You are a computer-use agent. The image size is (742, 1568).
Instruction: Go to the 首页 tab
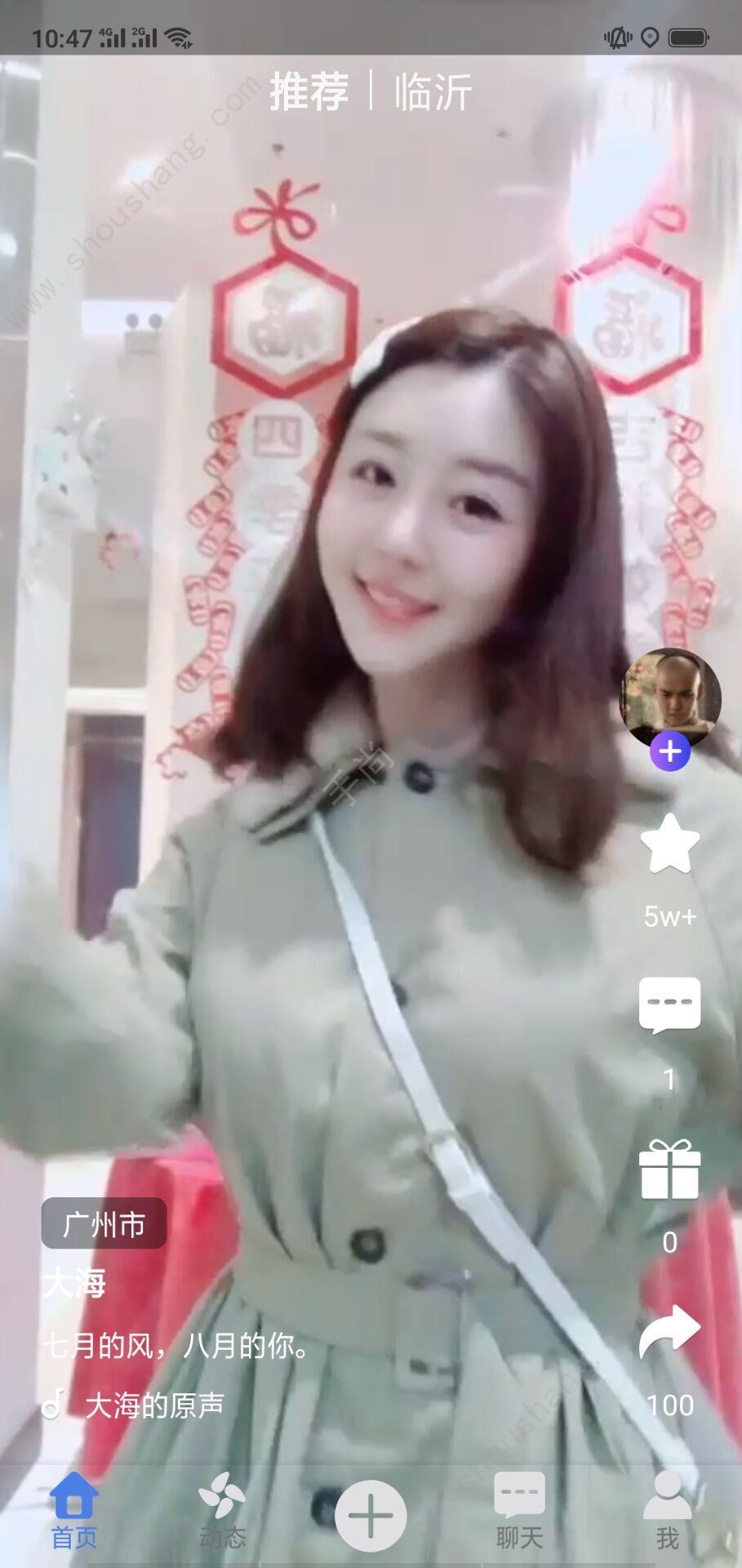(x=74, y=1511)
